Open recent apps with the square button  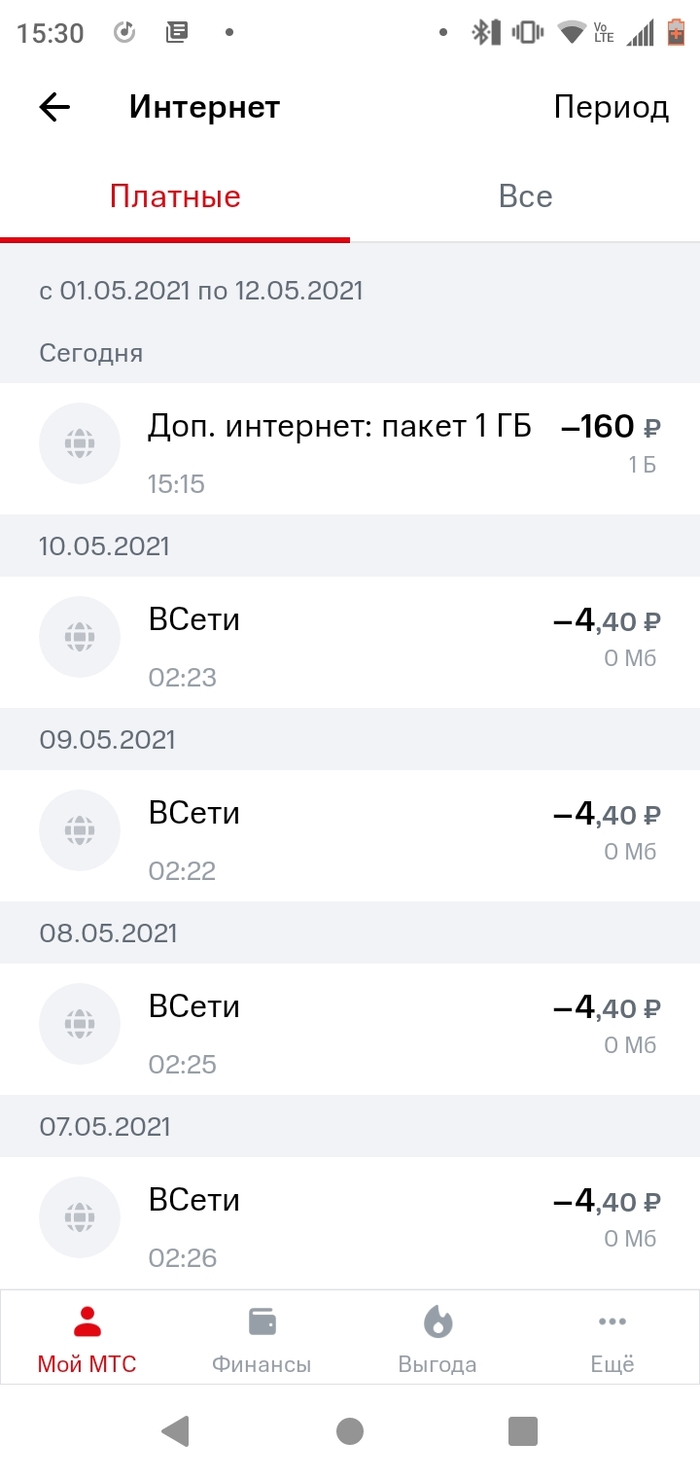[x=523, y=1431]
